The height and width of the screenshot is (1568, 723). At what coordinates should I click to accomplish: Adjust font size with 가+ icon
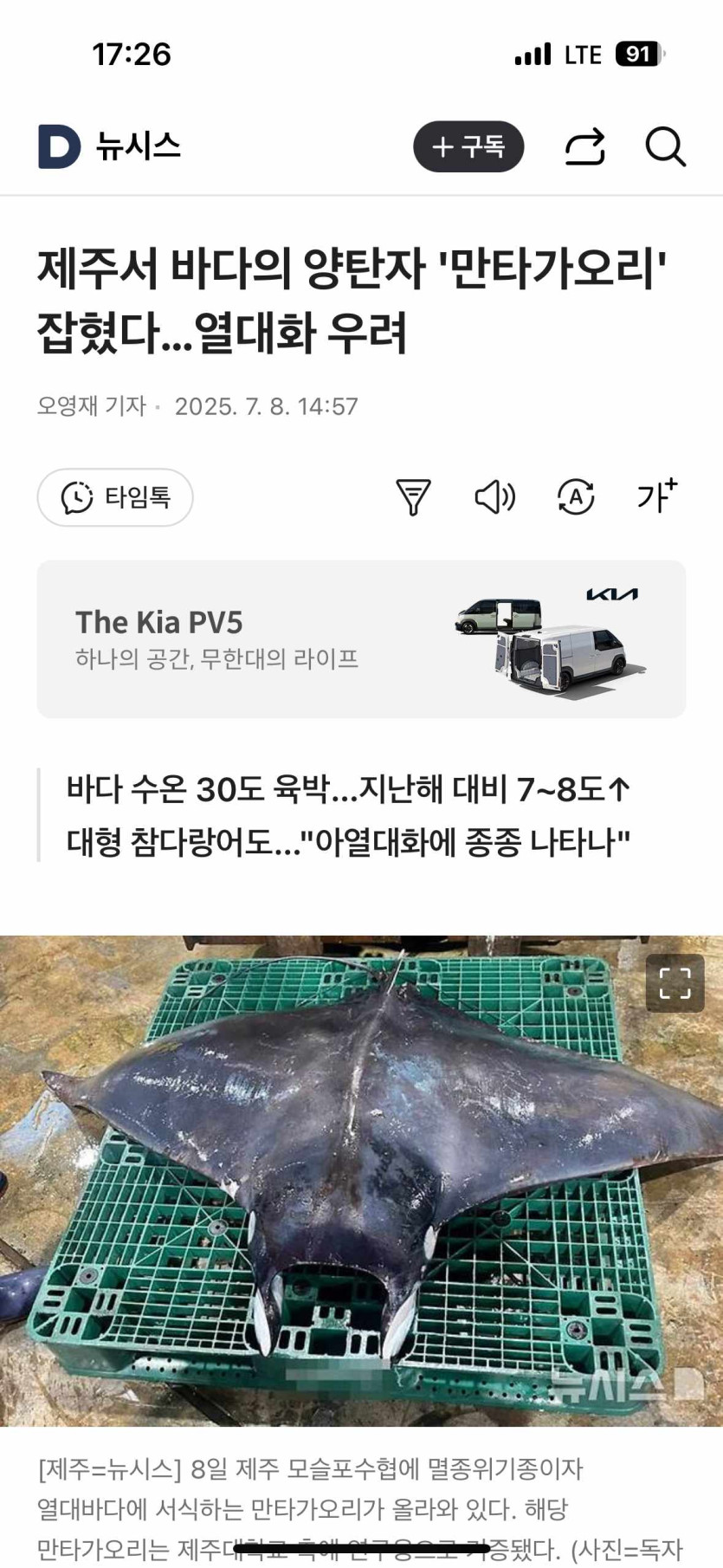pos(657,496)
